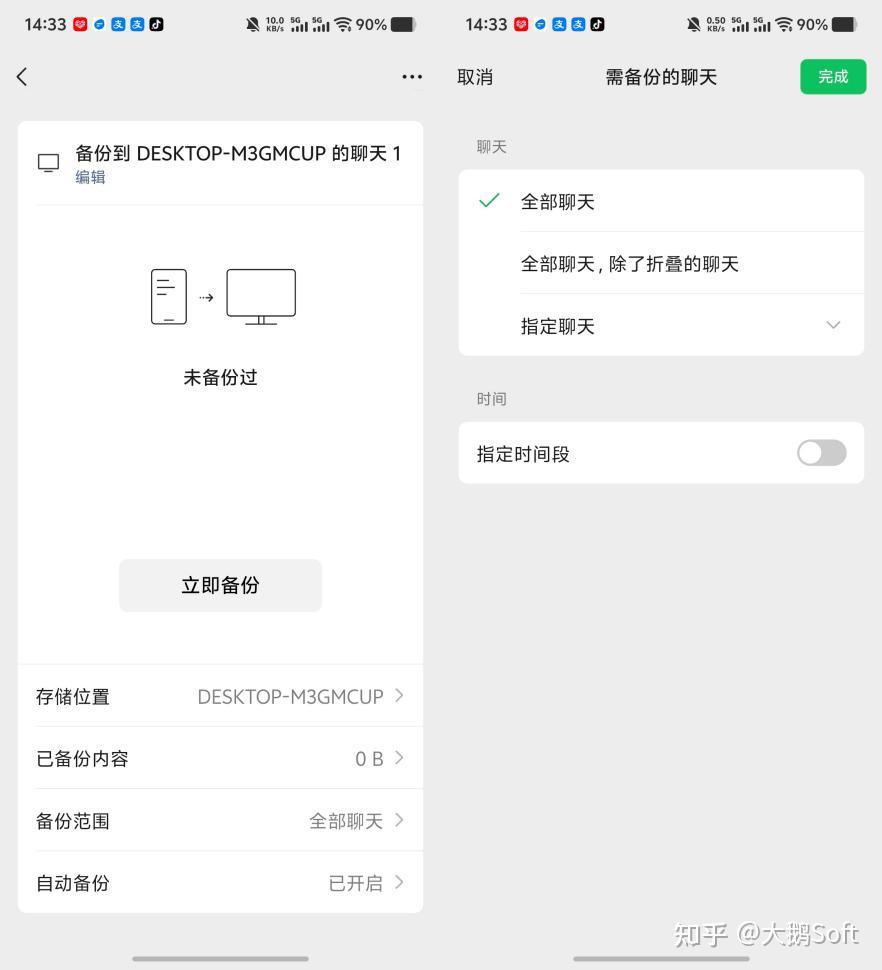The height and width of the screenshot is (970, 882).
Task: Open 备份范围 backup scope row
Action: click(x=220, y=820)
